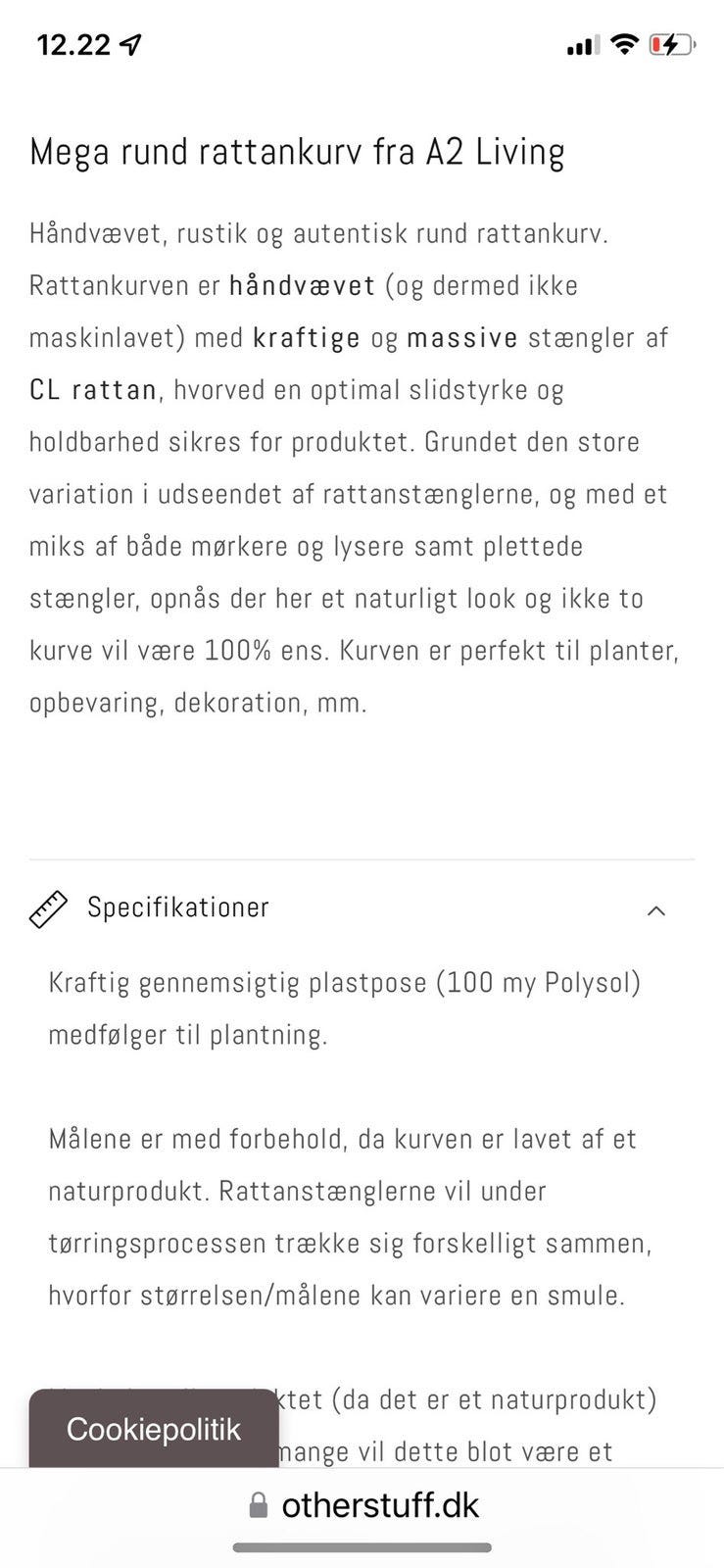Tap the Wi-Fi icon in the status bar
Viewport: 724px width, 1568px height.
[624, 43]
